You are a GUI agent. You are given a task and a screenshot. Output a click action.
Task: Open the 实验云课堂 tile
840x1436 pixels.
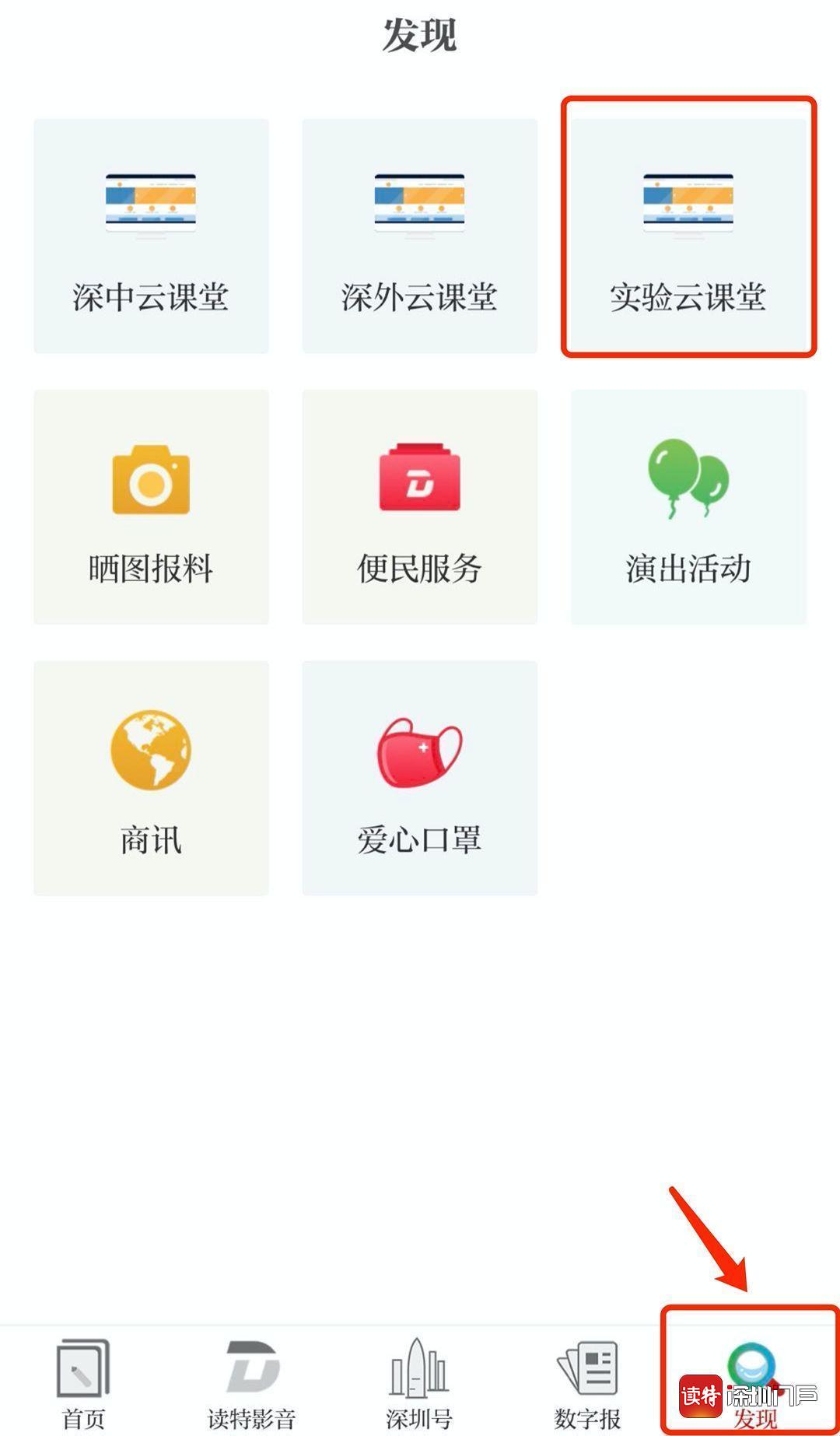pos(688,236)
